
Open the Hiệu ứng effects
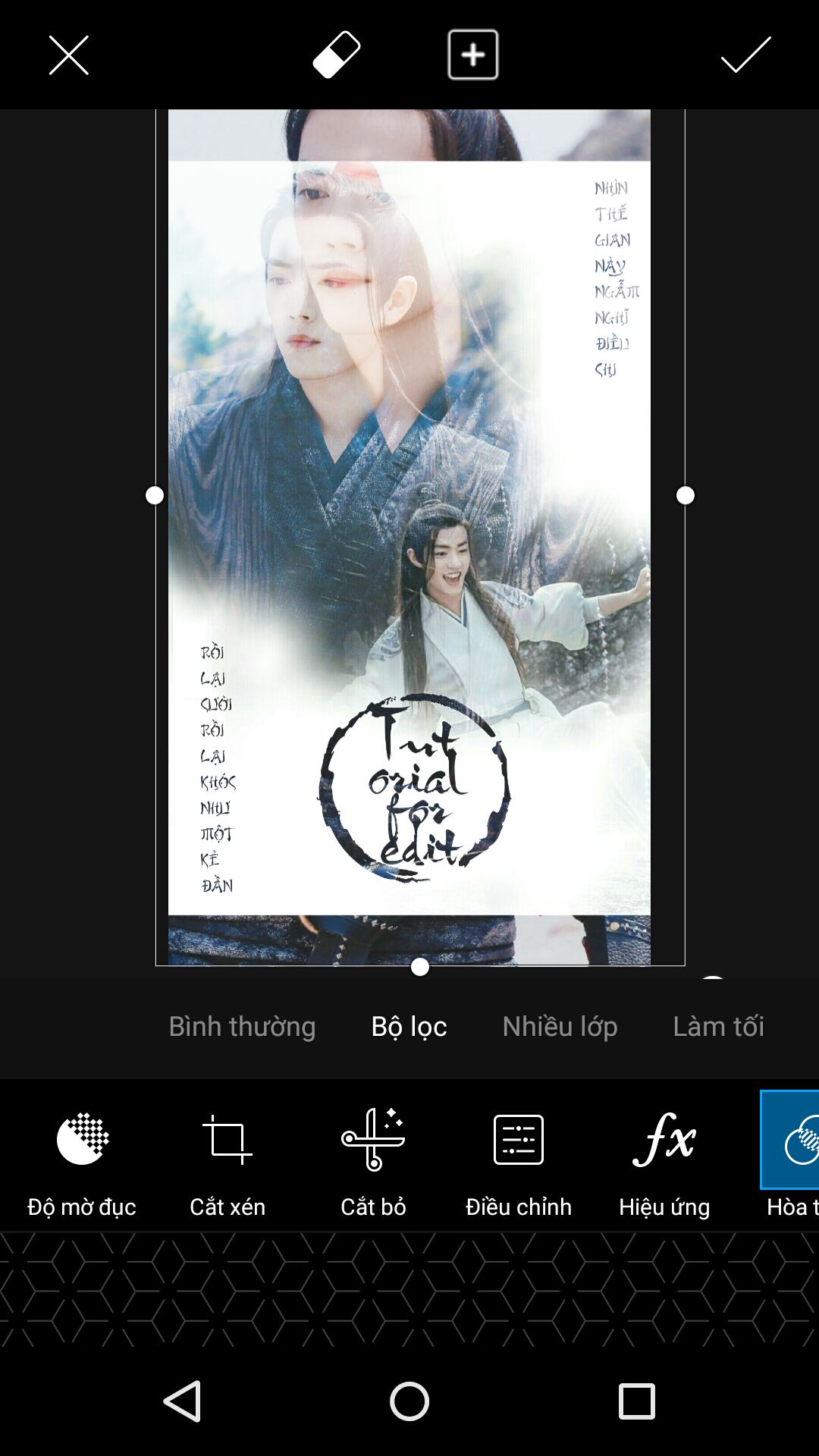(x=664, y=1160)
